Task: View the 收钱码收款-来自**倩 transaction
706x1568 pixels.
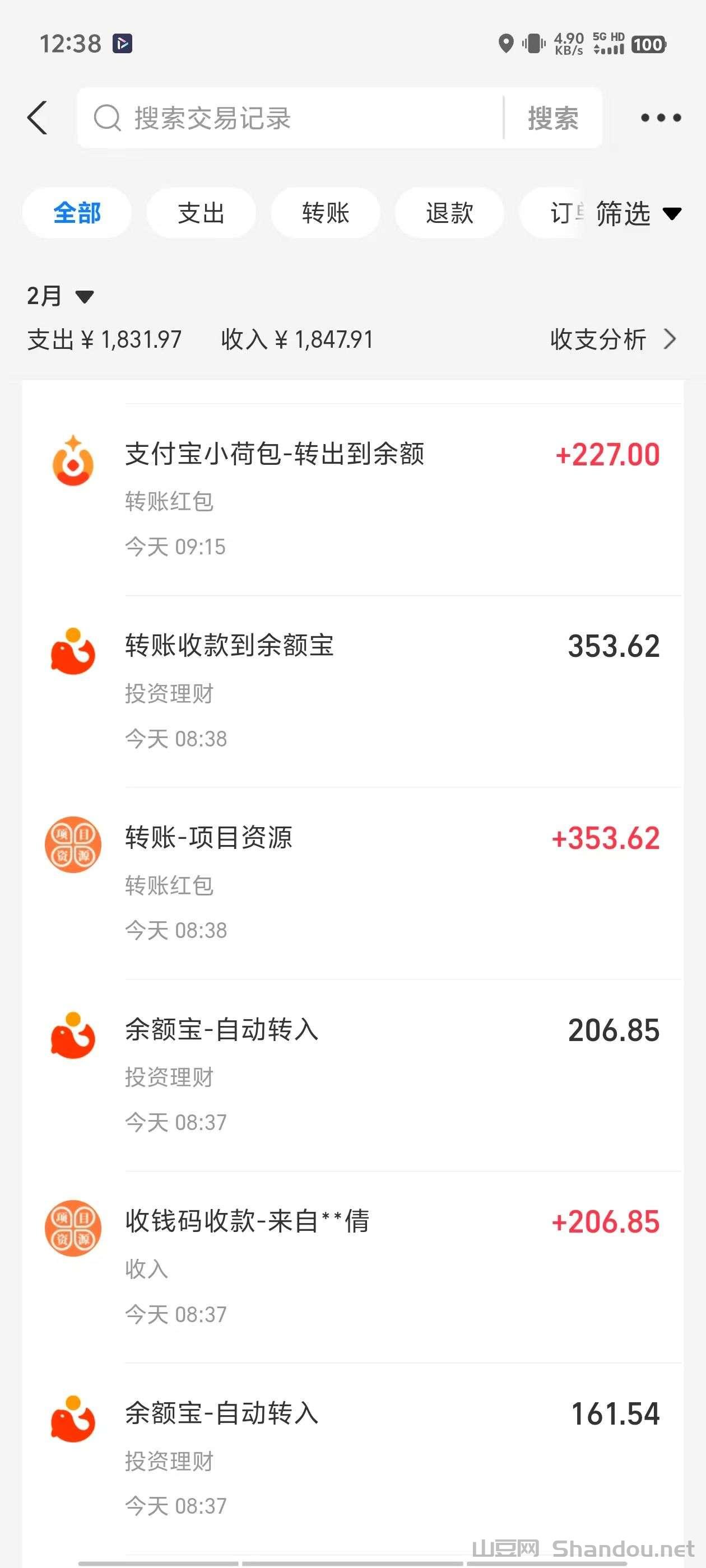Action: [354, 1266]
